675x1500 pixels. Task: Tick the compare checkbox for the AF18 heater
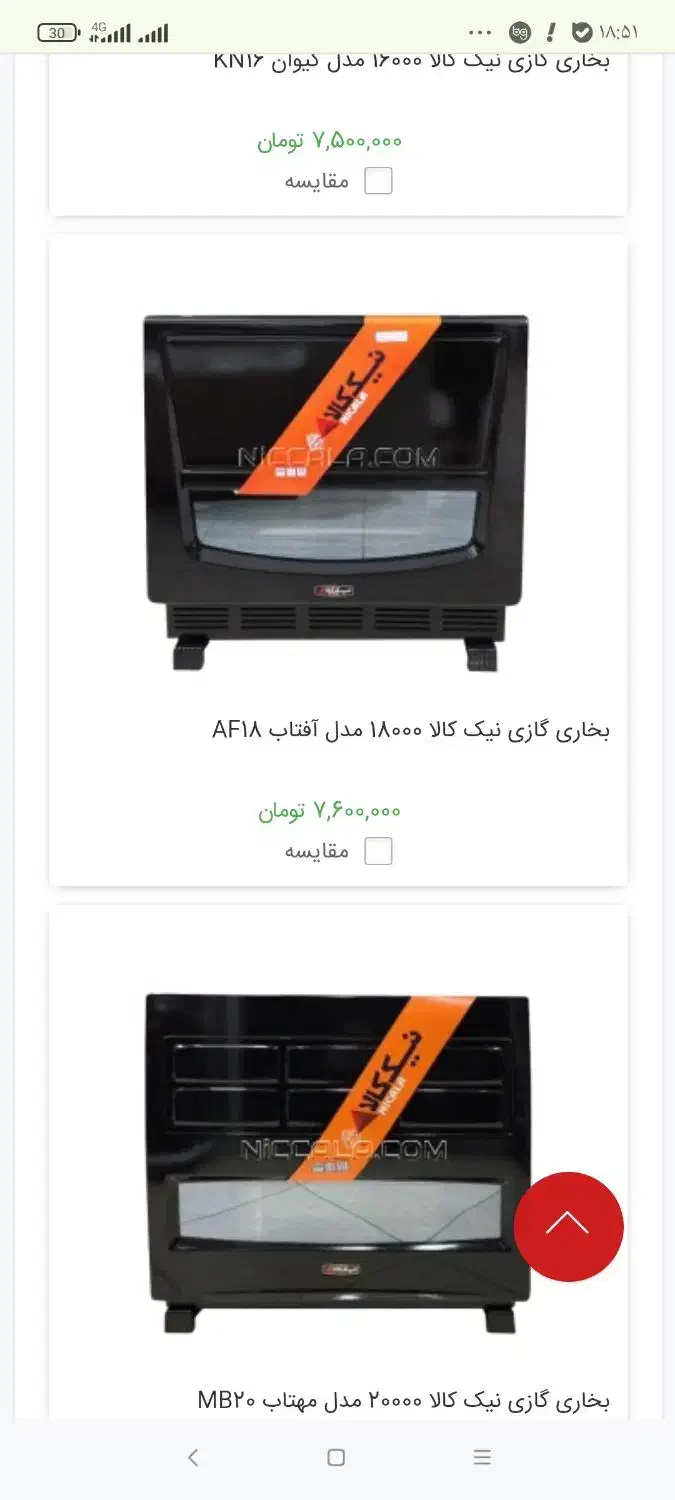pos(378,851)
